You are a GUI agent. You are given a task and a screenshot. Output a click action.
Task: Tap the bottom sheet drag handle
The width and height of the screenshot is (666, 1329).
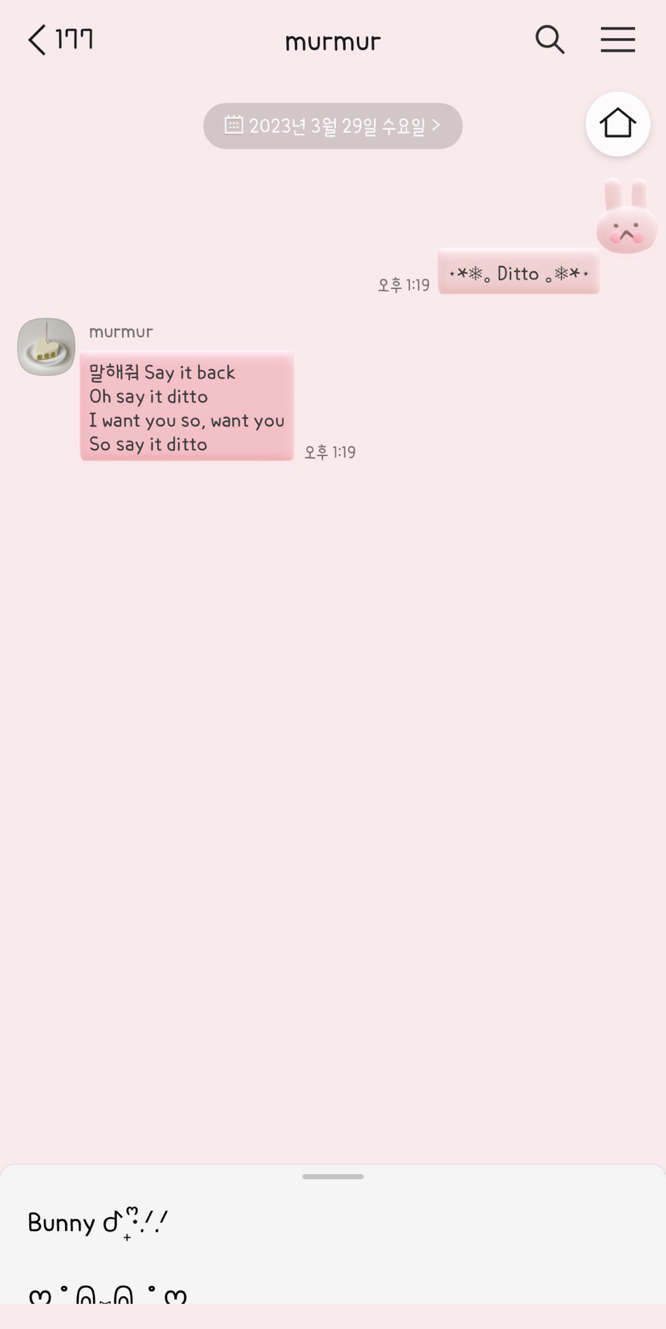point(333,1177)
